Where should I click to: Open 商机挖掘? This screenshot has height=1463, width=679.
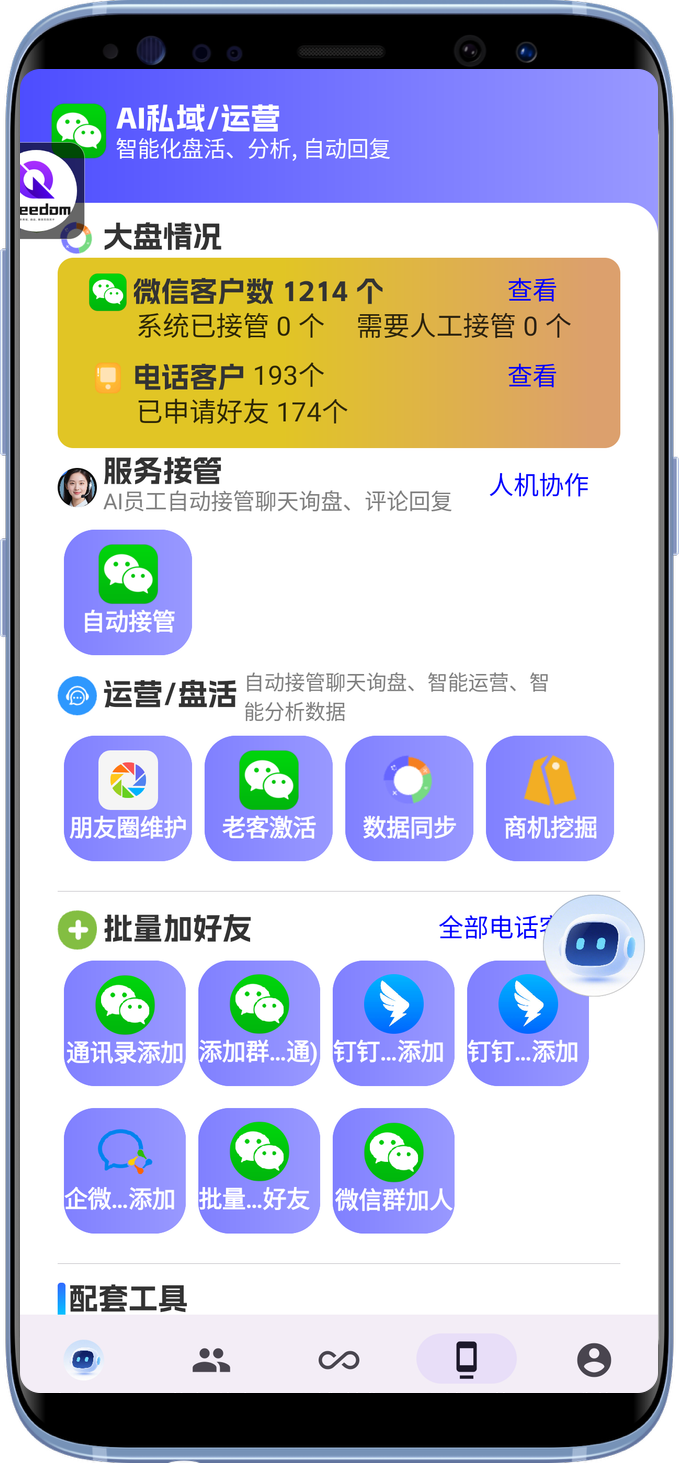click(x=550, y=798)
